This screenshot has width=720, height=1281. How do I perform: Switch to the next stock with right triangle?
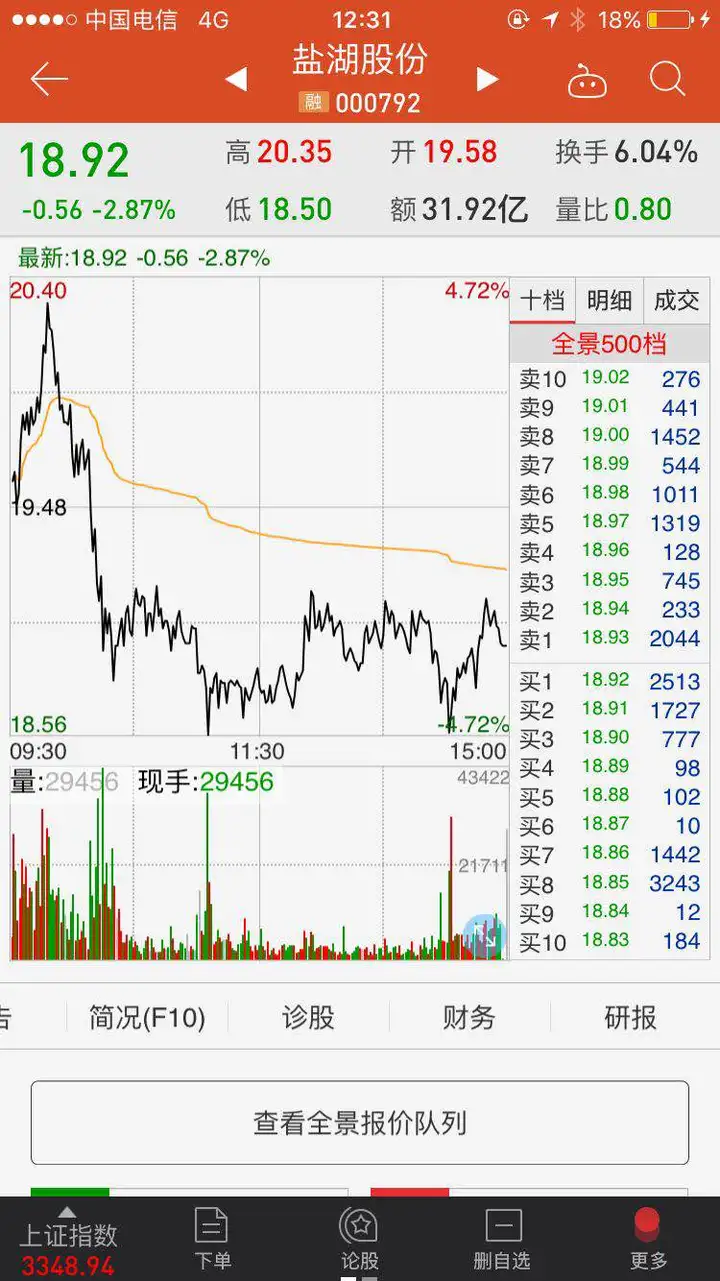pos(487,79)
